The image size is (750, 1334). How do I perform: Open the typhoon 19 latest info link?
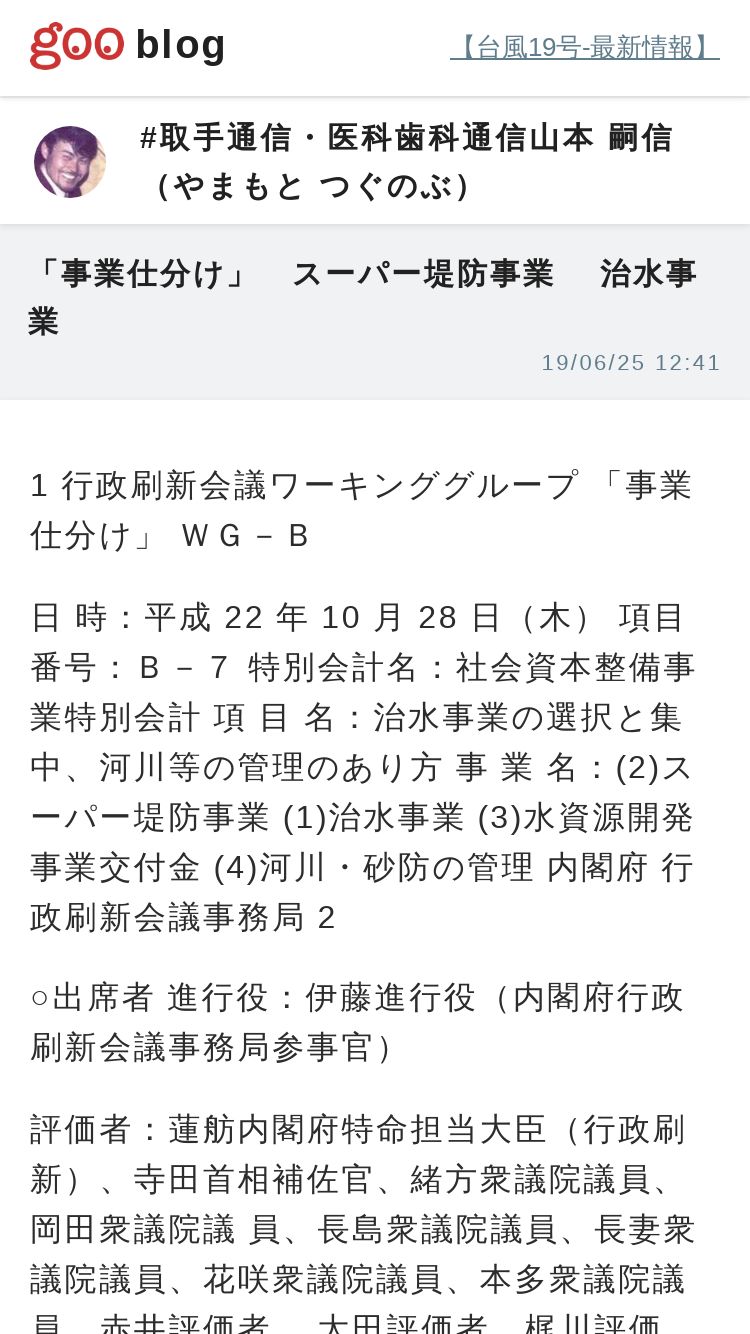coord(585,47)
